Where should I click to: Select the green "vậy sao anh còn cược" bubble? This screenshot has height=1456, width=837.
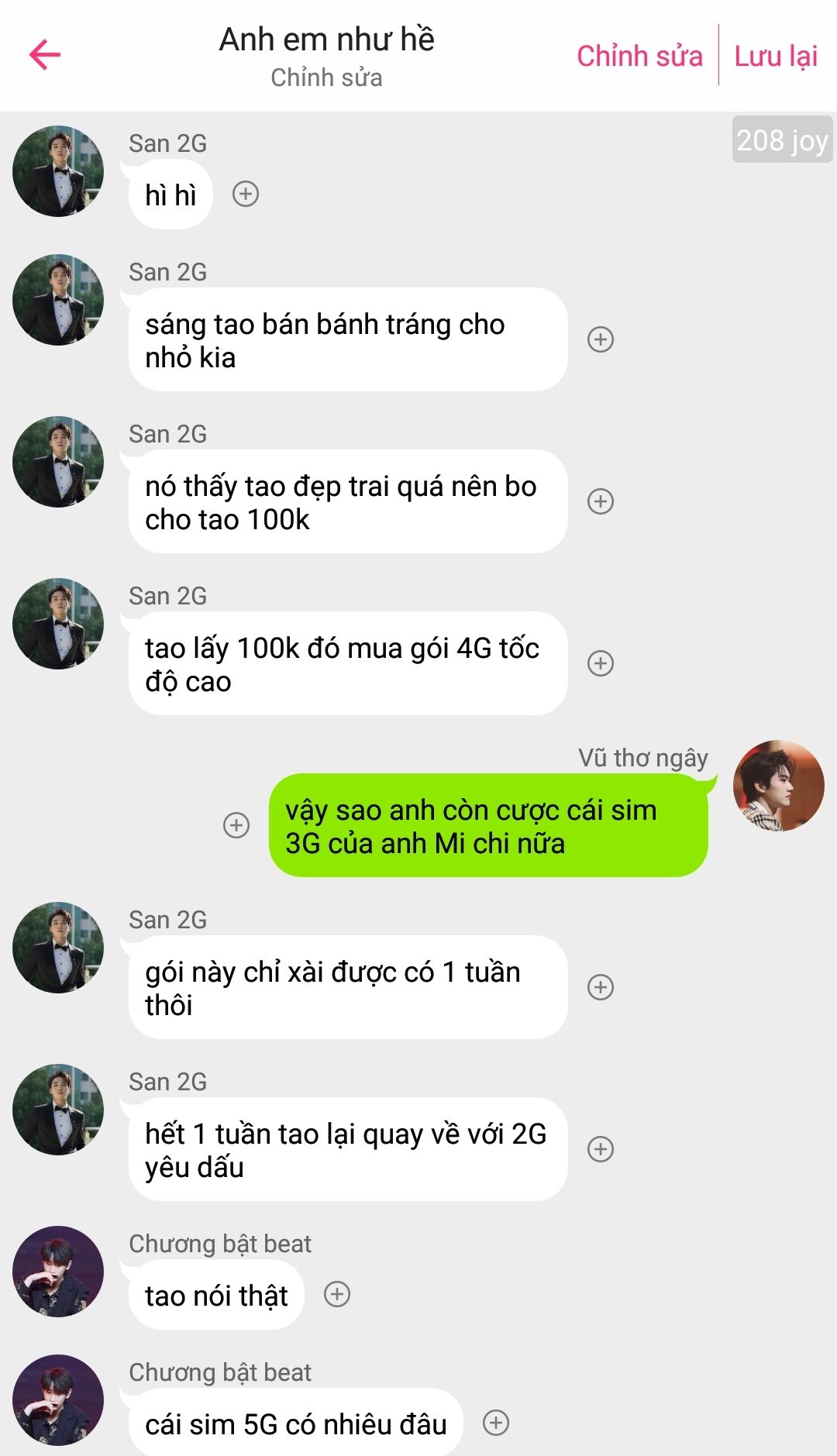(488, 826)
